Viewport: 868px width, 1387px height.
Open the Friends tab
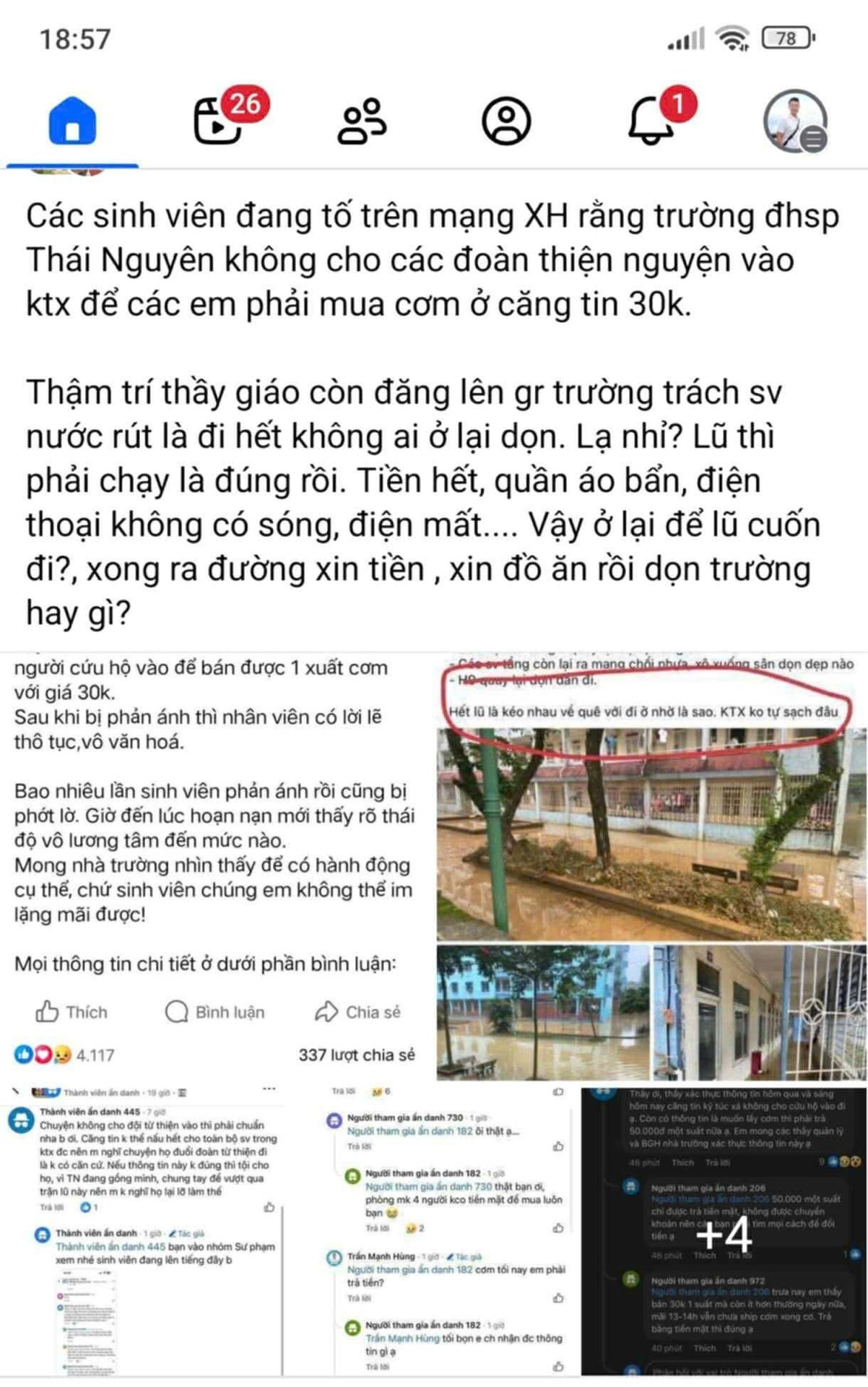pyautogui.click(x=362, y=121)
